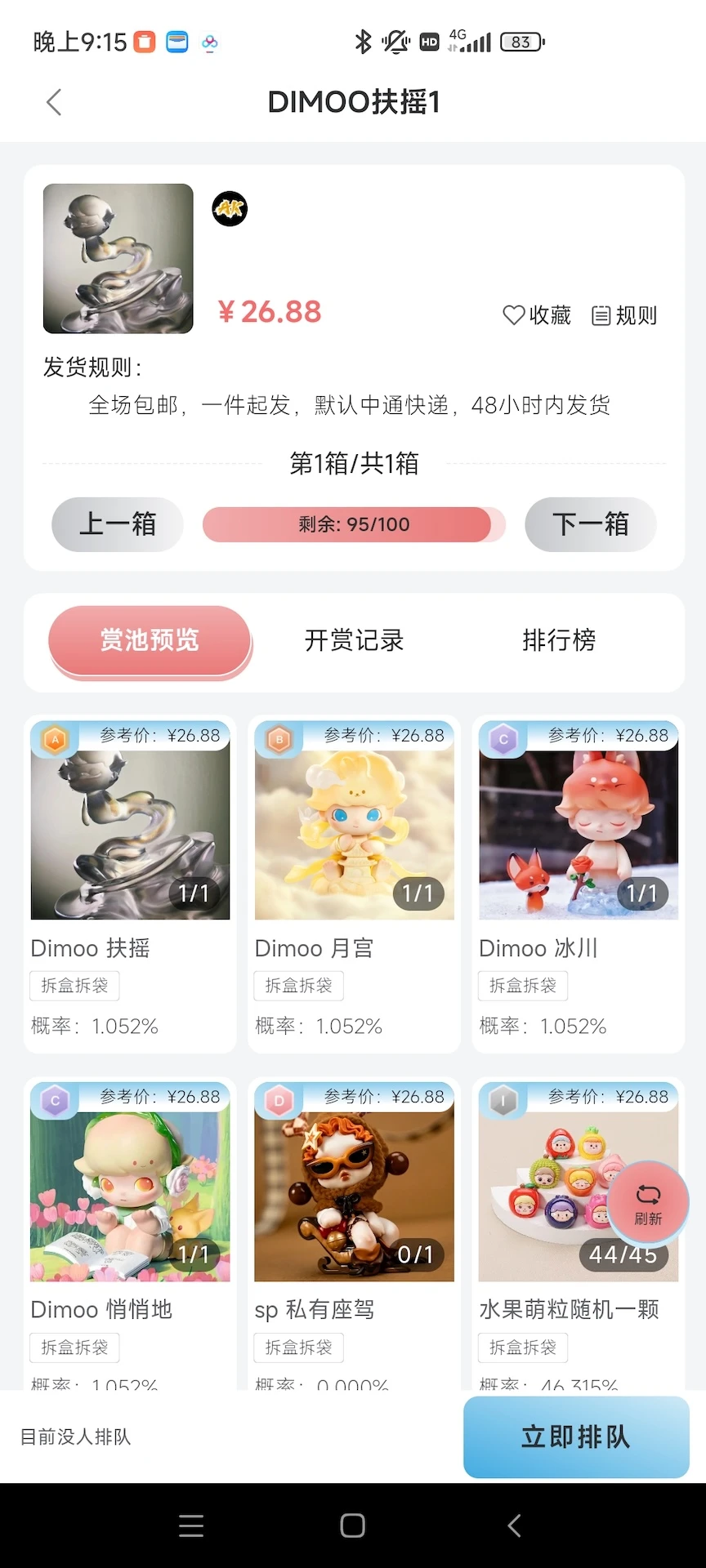Select the 拆盒拆袋 tag under Dimoo 冰川
This screenshot has width=706, height=1568.
(x=522, y=985)
